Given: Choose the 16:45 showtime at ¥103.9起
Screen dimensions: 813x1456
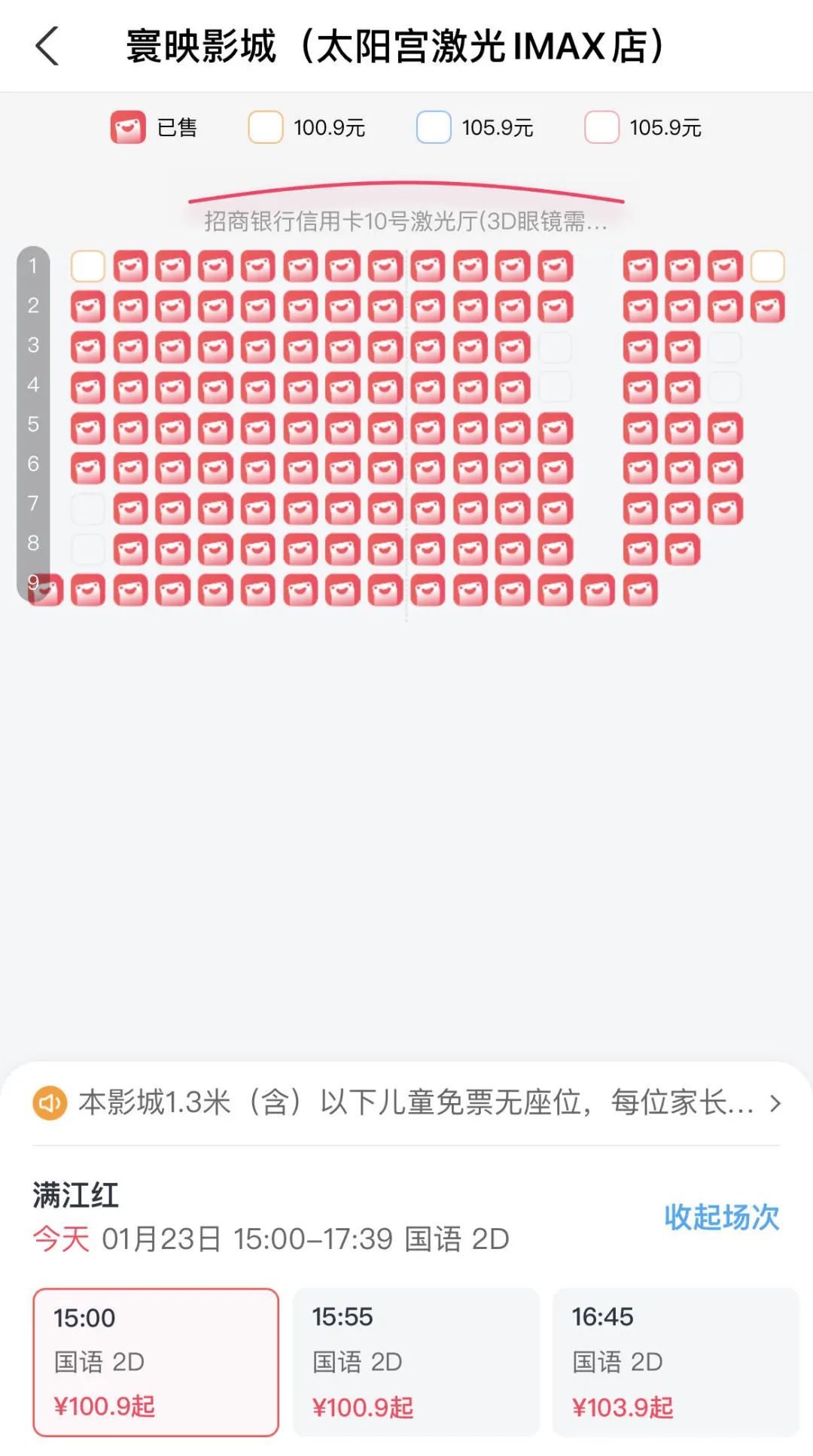Looking at the screenshot, I should (674, 1361).
